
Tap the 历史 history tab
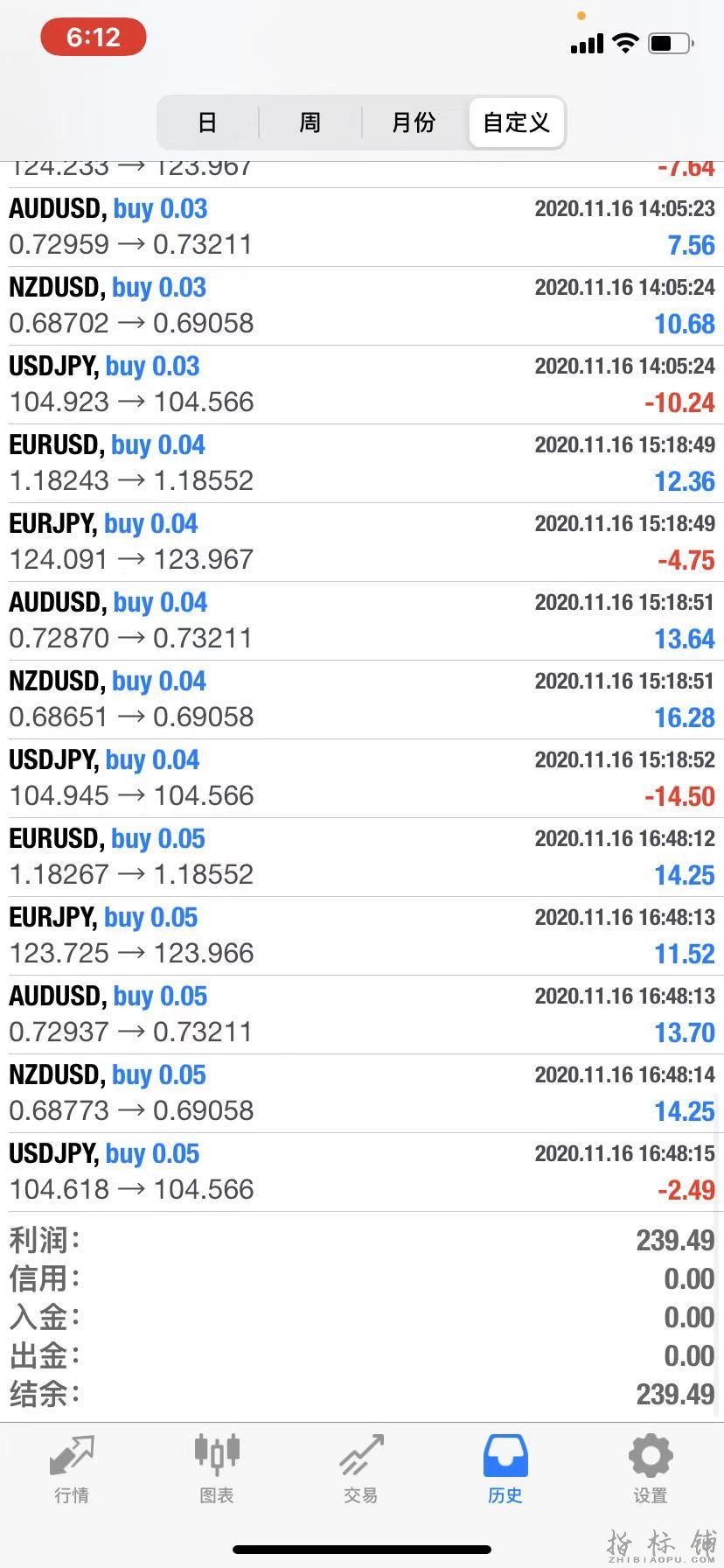click(x=505, y=1470)
